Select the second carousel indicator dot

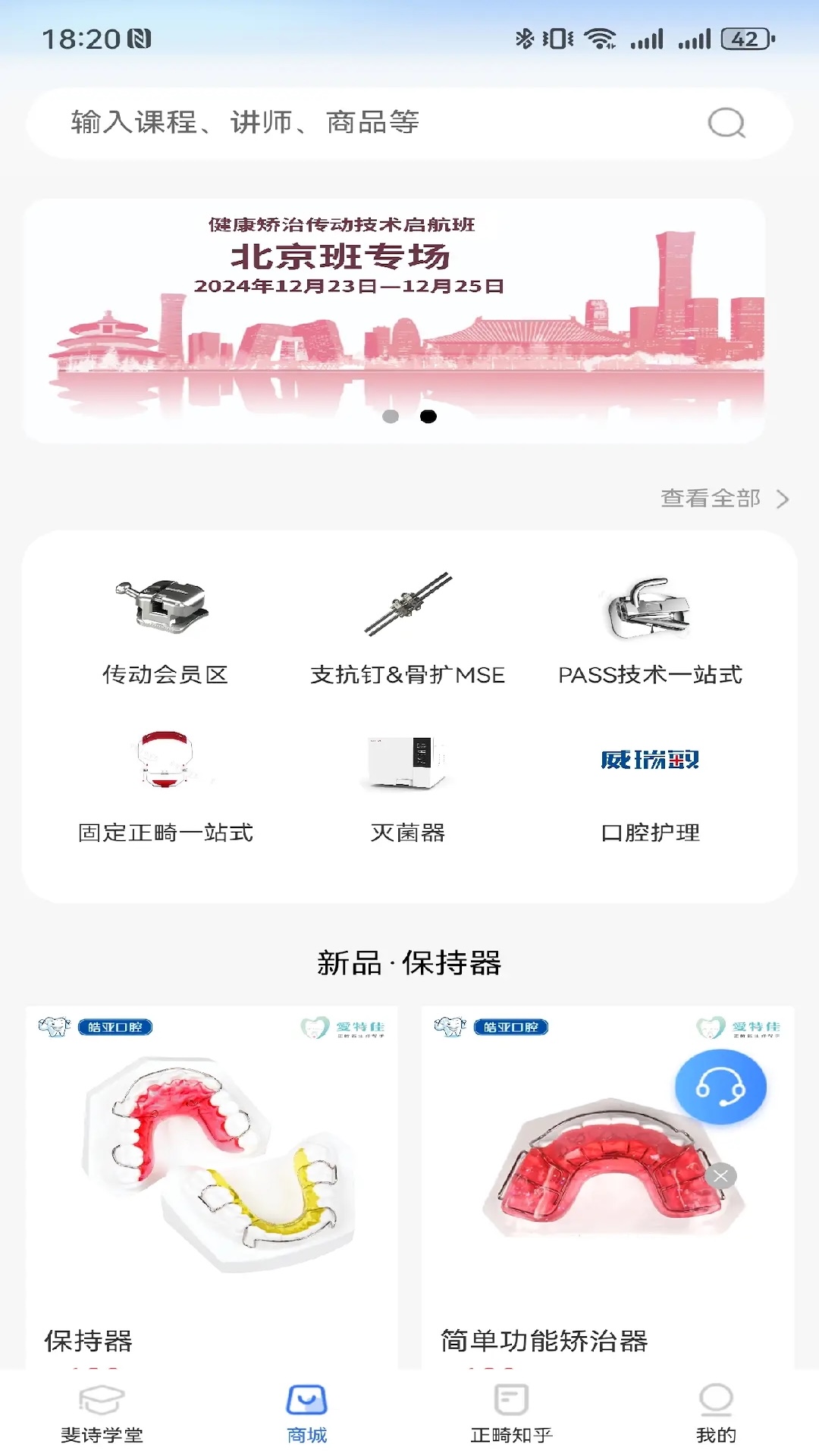(x=429, y=415)
